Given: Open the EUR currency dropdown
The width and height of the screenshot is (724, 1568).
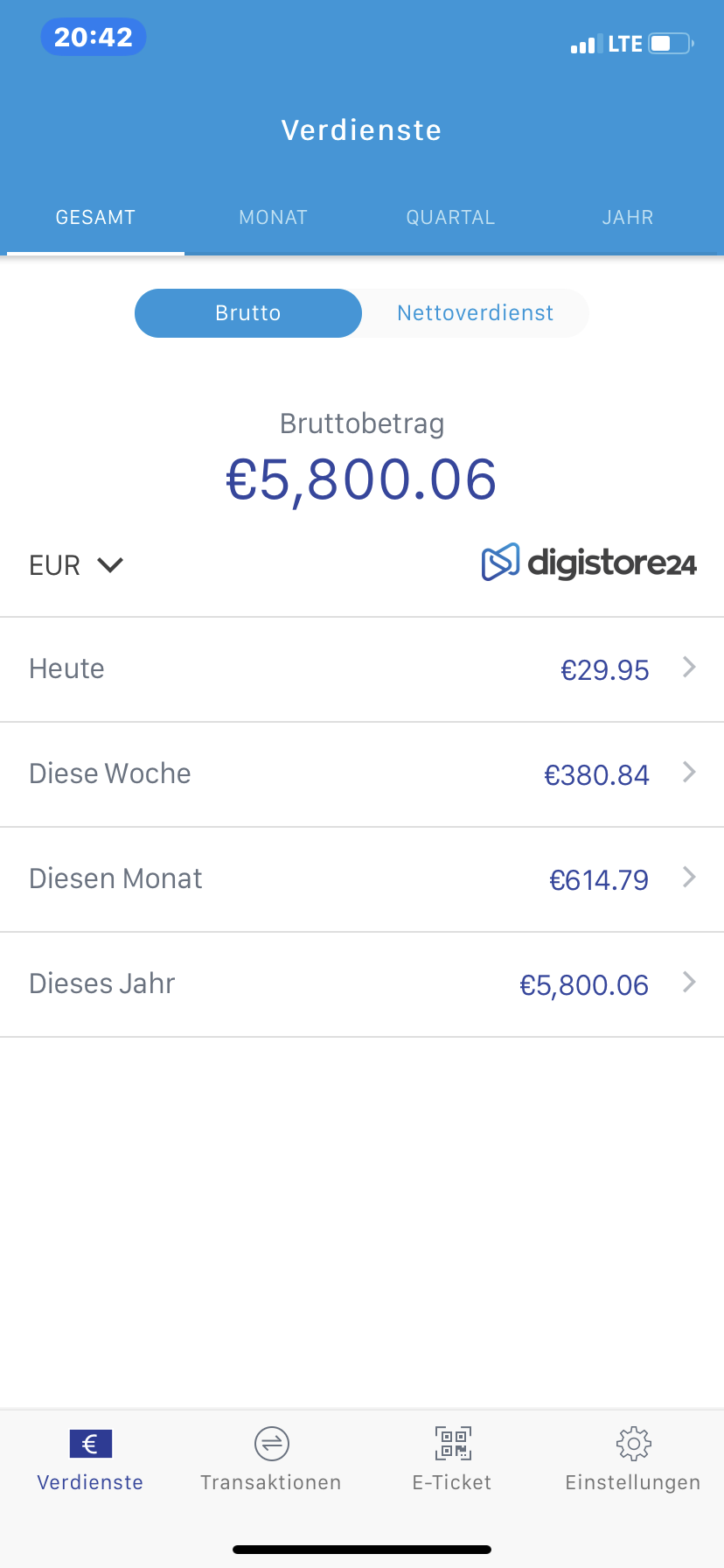Looking at the screenshot, I should [76, 565].
